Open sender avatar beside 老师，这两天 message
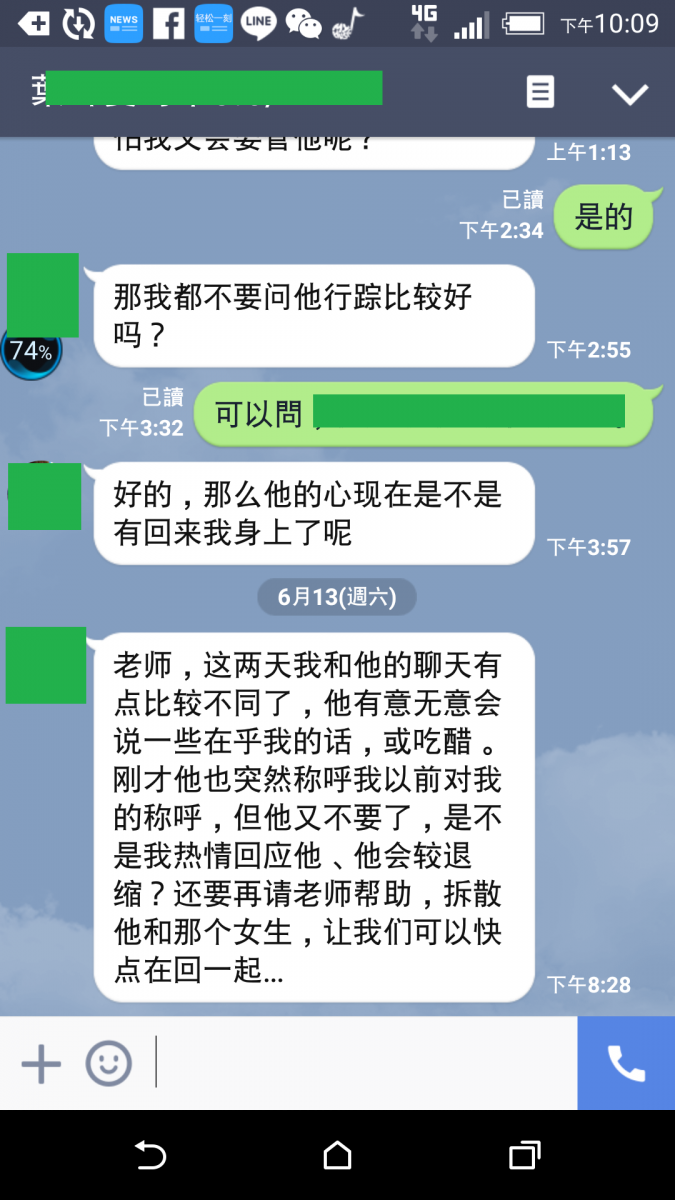 [46, 665]
